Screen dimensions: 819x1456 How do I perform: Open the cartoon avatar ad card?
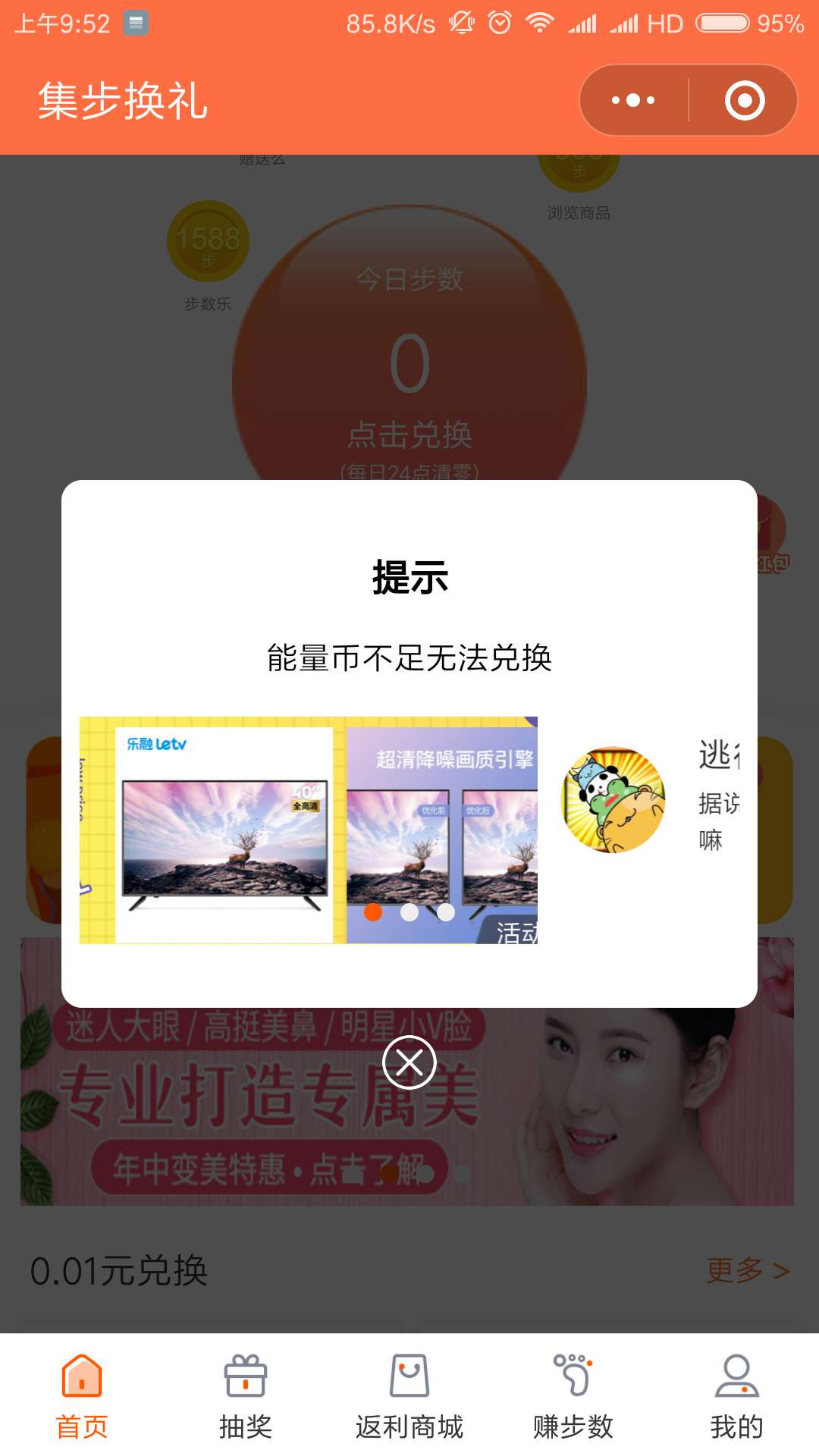click(x=614, y=800)
